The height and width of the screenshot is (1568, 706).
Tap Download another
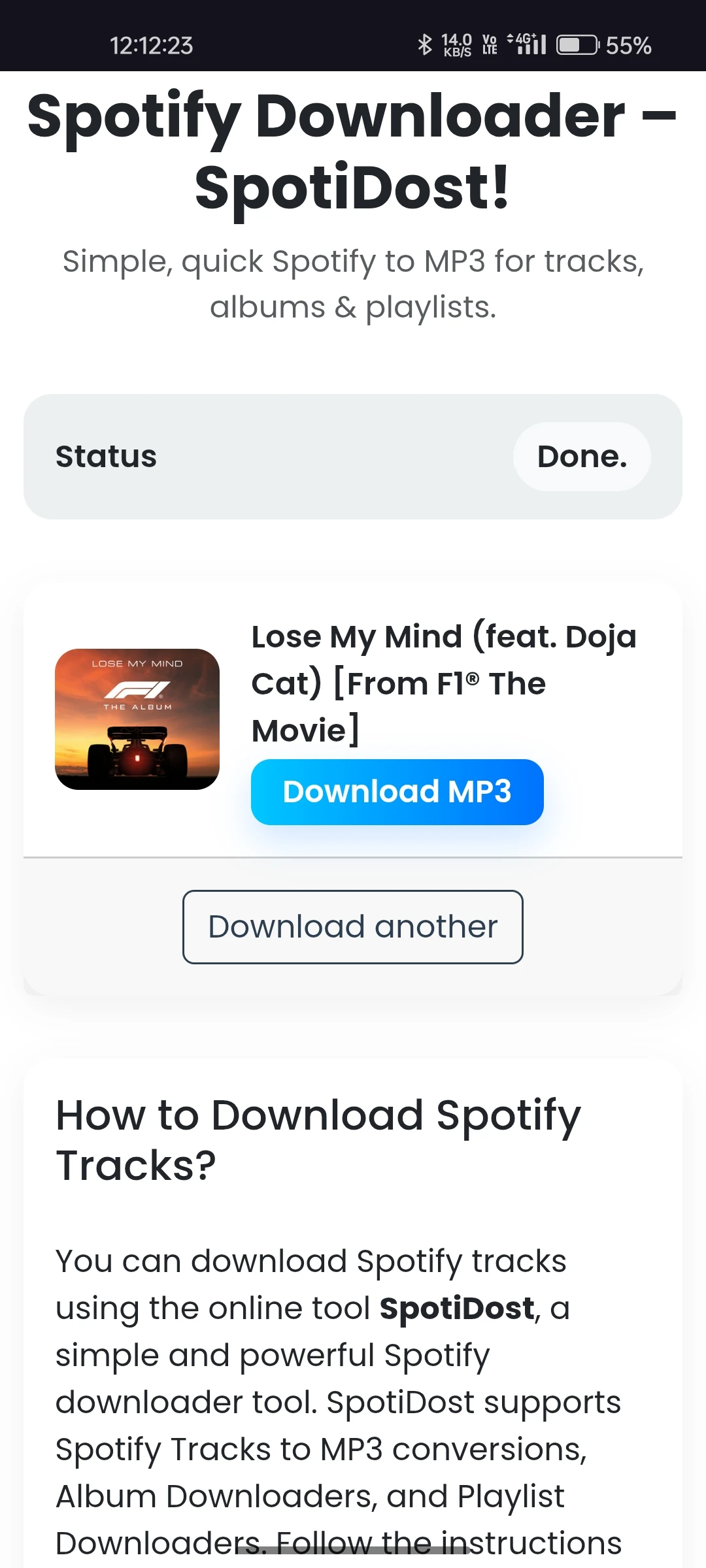point(352,926)
